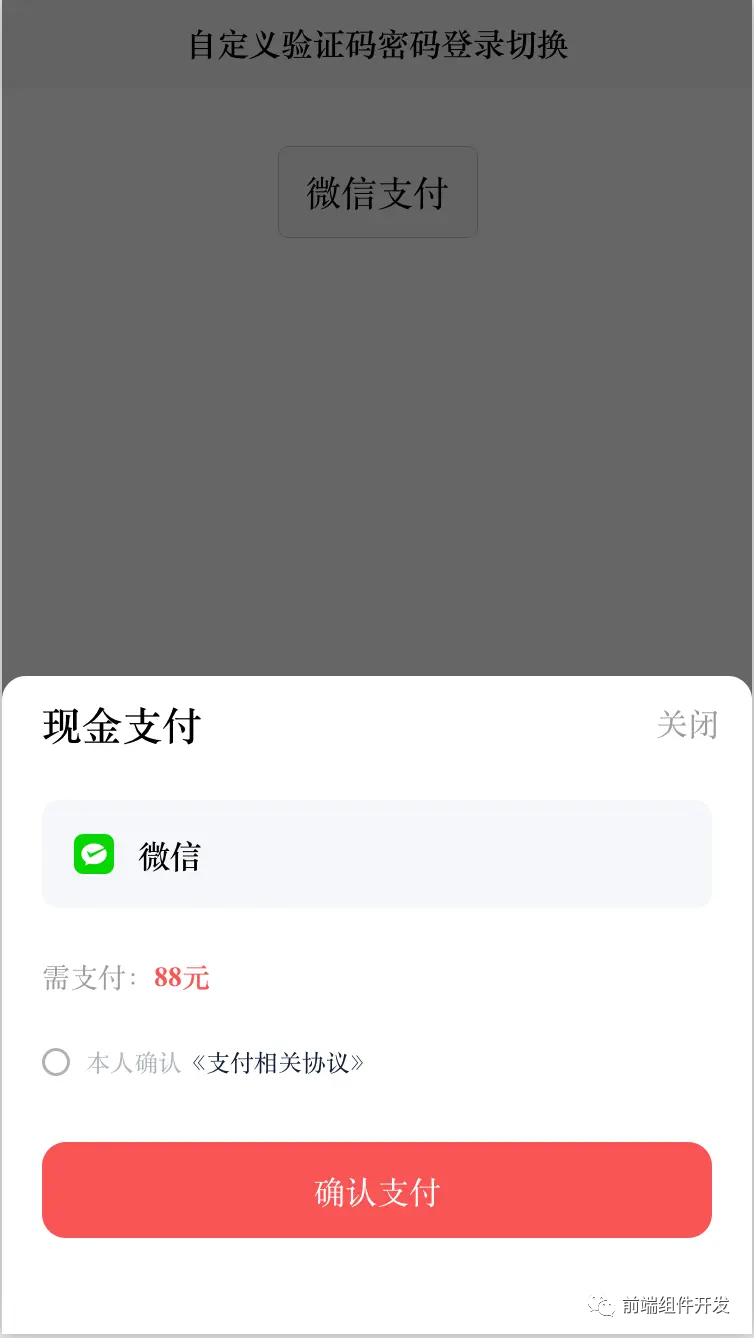The image size is (754, 1338).
Task: Enable the payment confirmation radio button
Action: point(56,1063)
